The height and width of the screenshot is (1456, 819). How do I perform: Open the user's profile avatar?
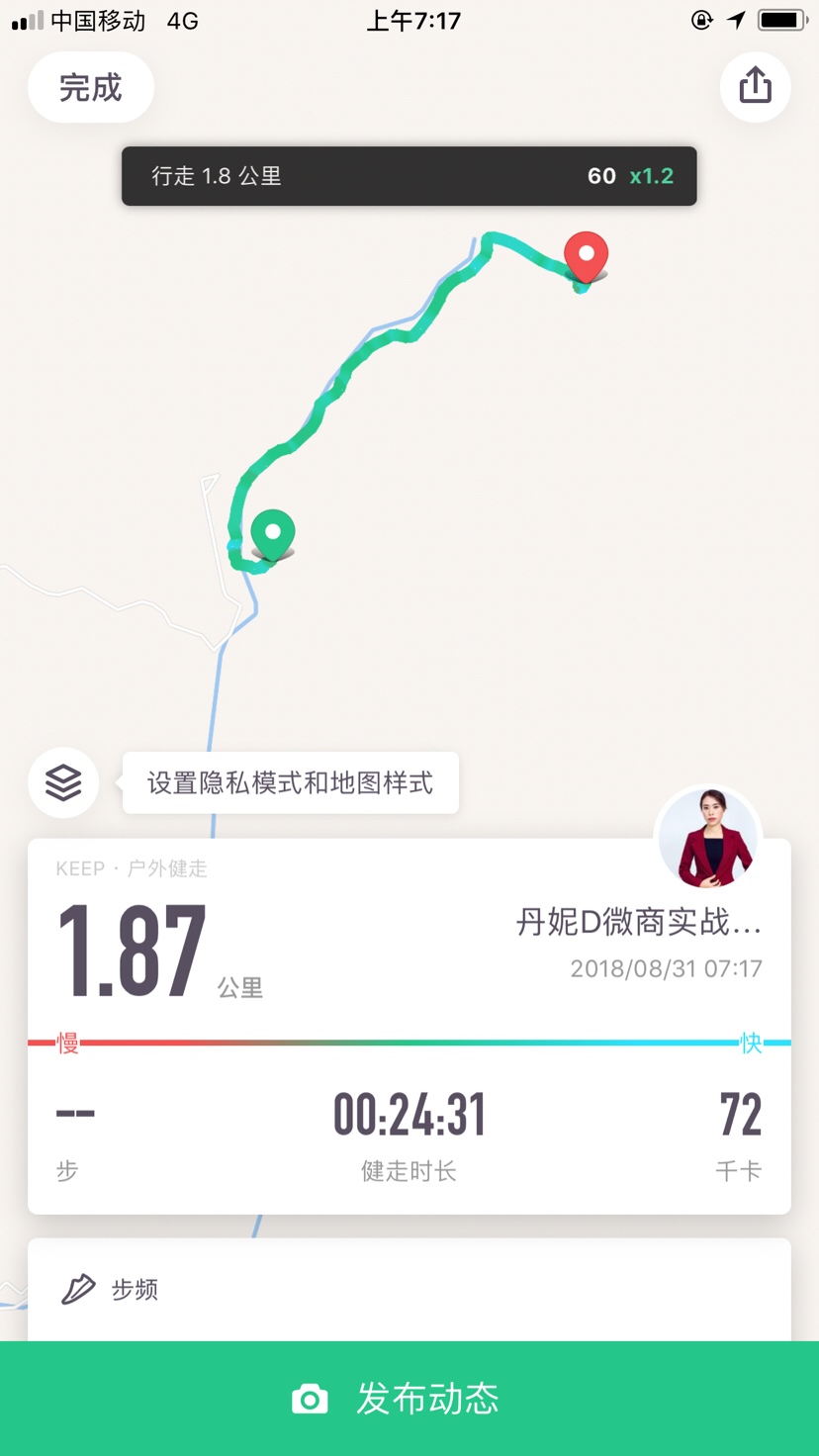click(708, 838)
